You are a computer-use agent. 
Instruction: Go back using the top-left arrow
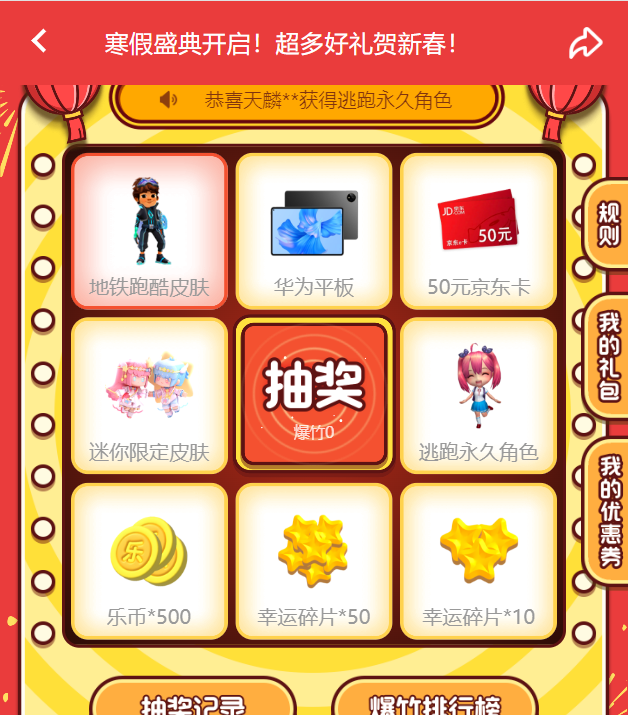click(39, 41)
